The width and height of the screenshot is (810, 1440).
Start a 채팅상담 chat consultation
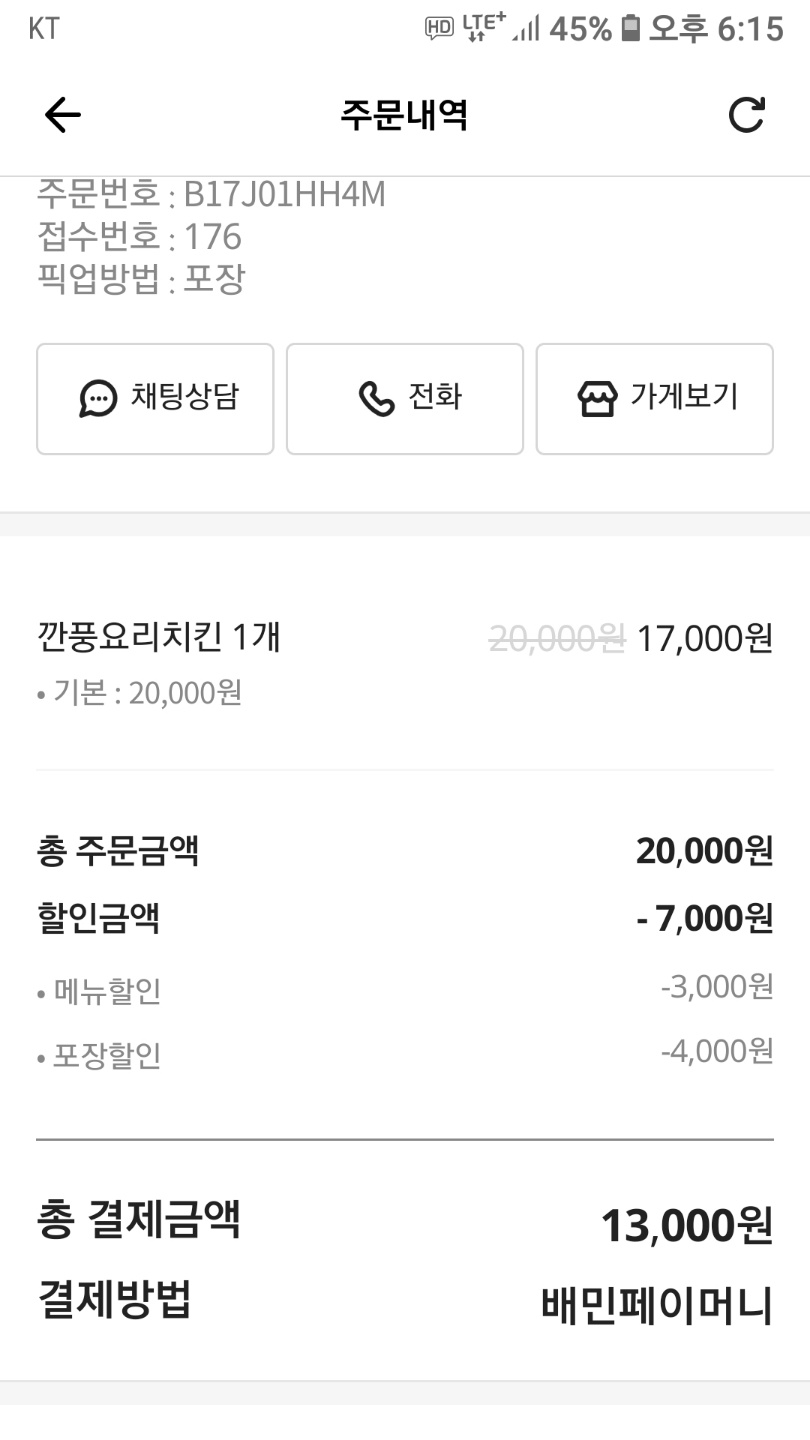click(x=155, y=399)
